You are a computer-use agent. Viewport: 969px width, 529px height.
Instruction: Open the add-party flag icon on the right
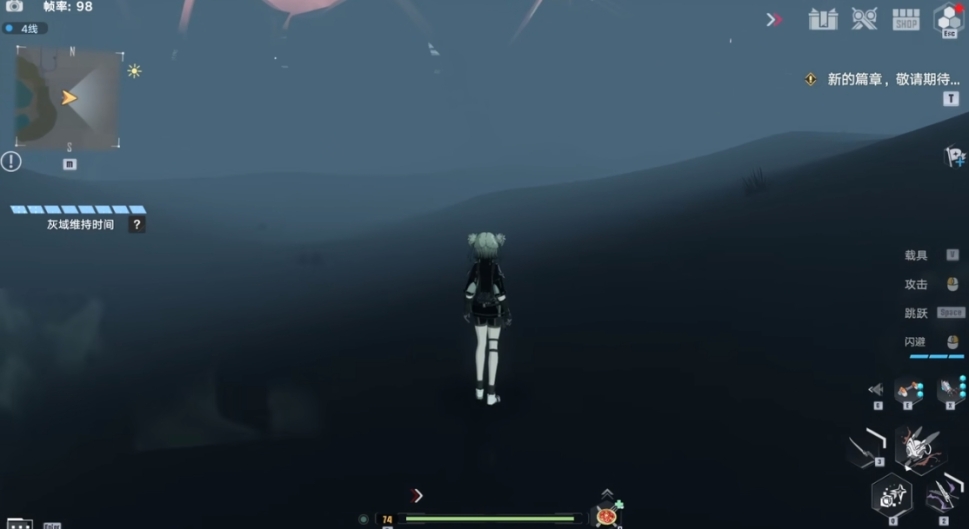click(953, 157)
